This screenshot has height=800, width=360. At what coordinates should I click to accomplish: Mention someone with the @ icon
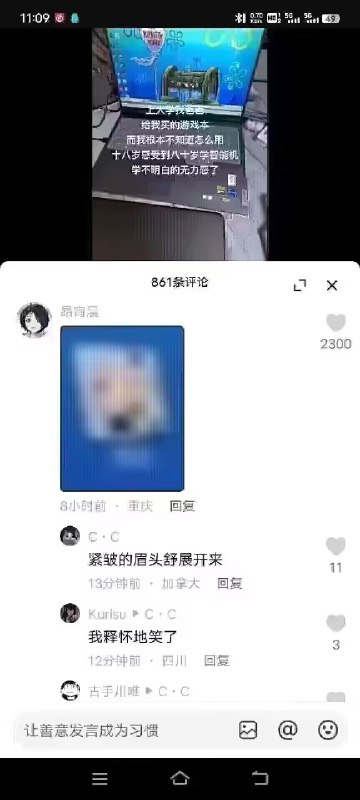point(288,730)
